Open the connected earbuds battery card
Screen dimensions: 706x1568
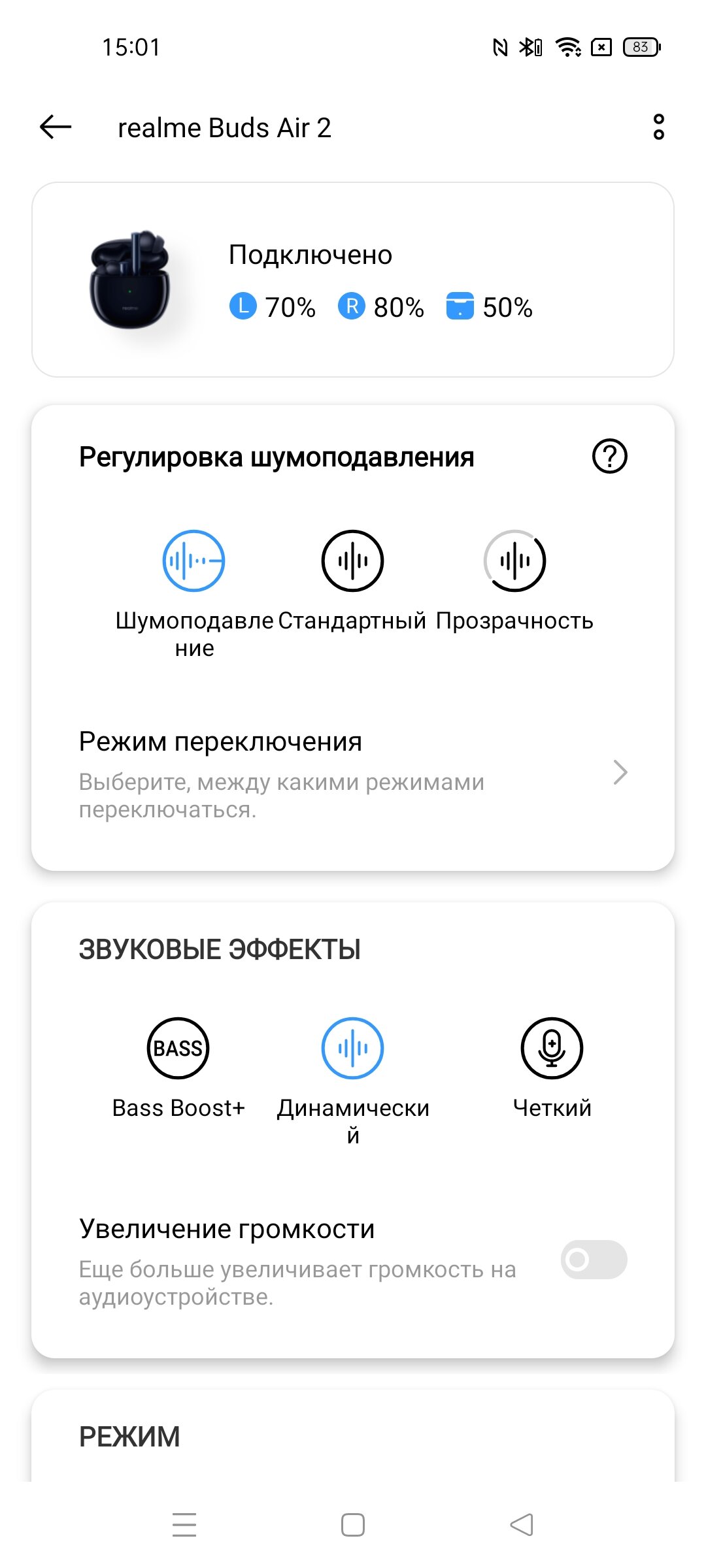tap(353, 280)
